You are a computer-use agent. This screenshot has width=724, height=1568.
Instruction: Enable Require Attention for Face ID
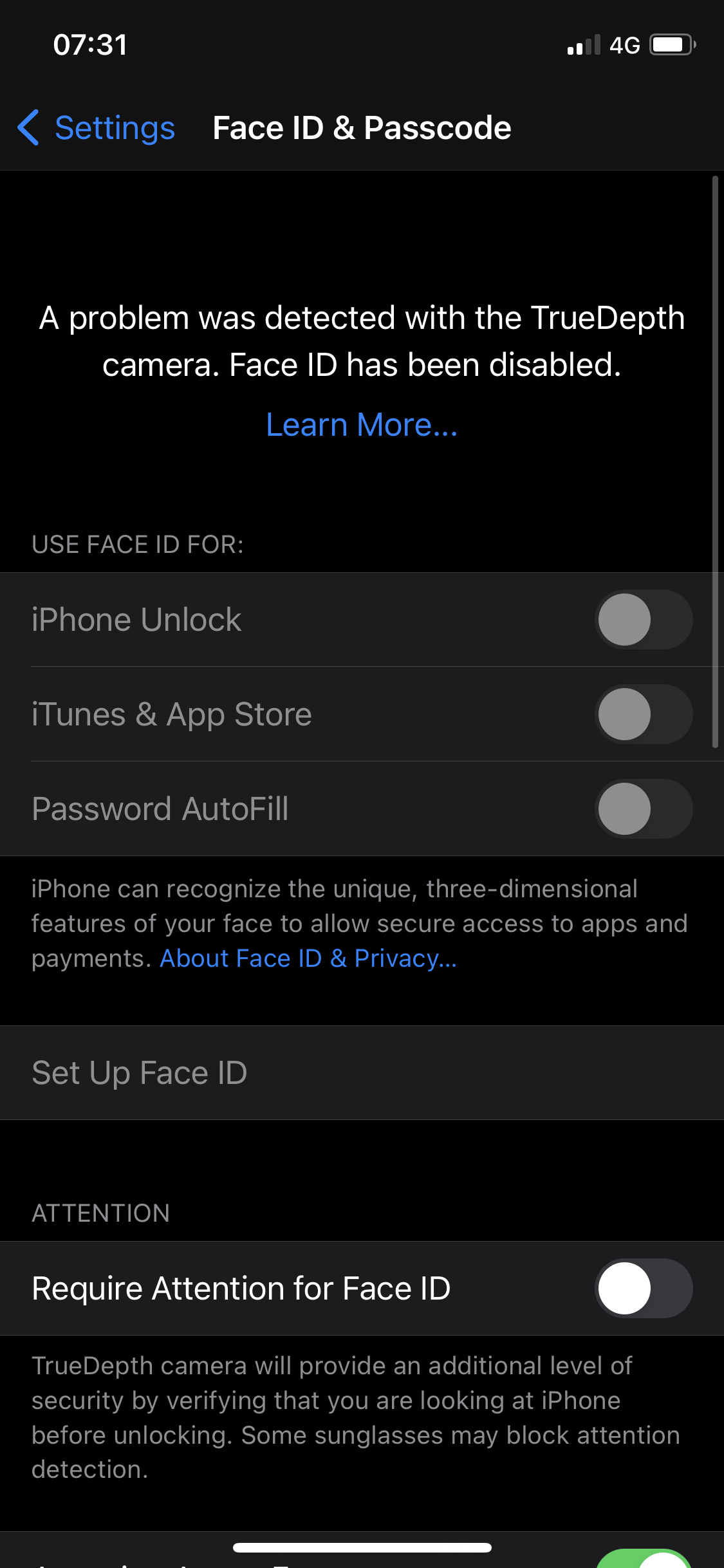pyautogui.click(x=643, y=1289)
